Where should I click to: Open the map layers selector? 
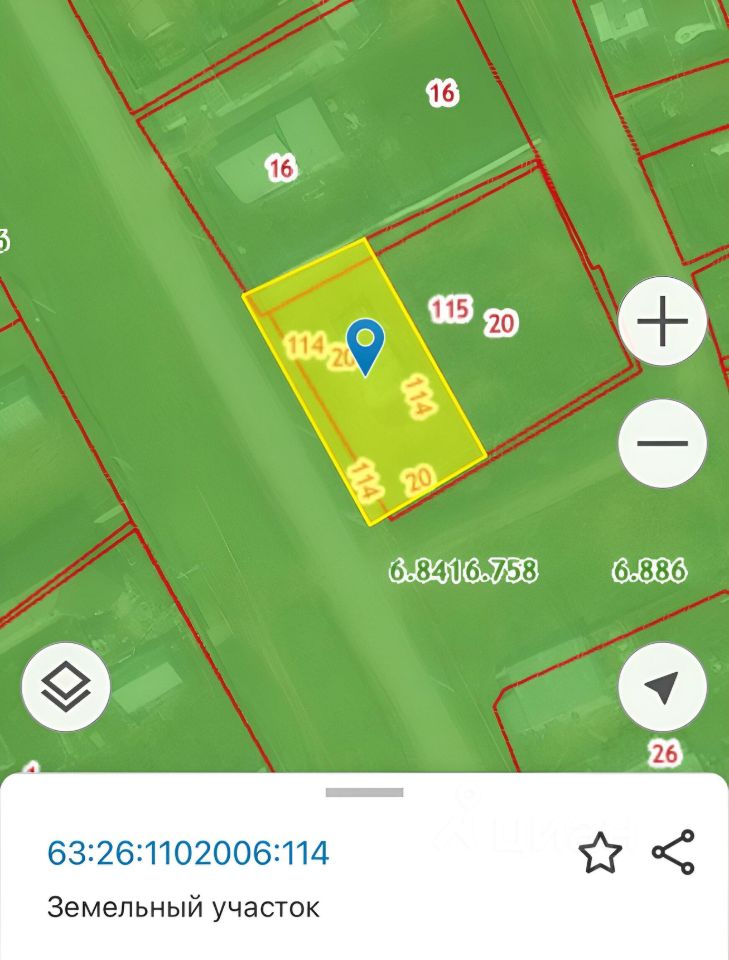(66, 687)
